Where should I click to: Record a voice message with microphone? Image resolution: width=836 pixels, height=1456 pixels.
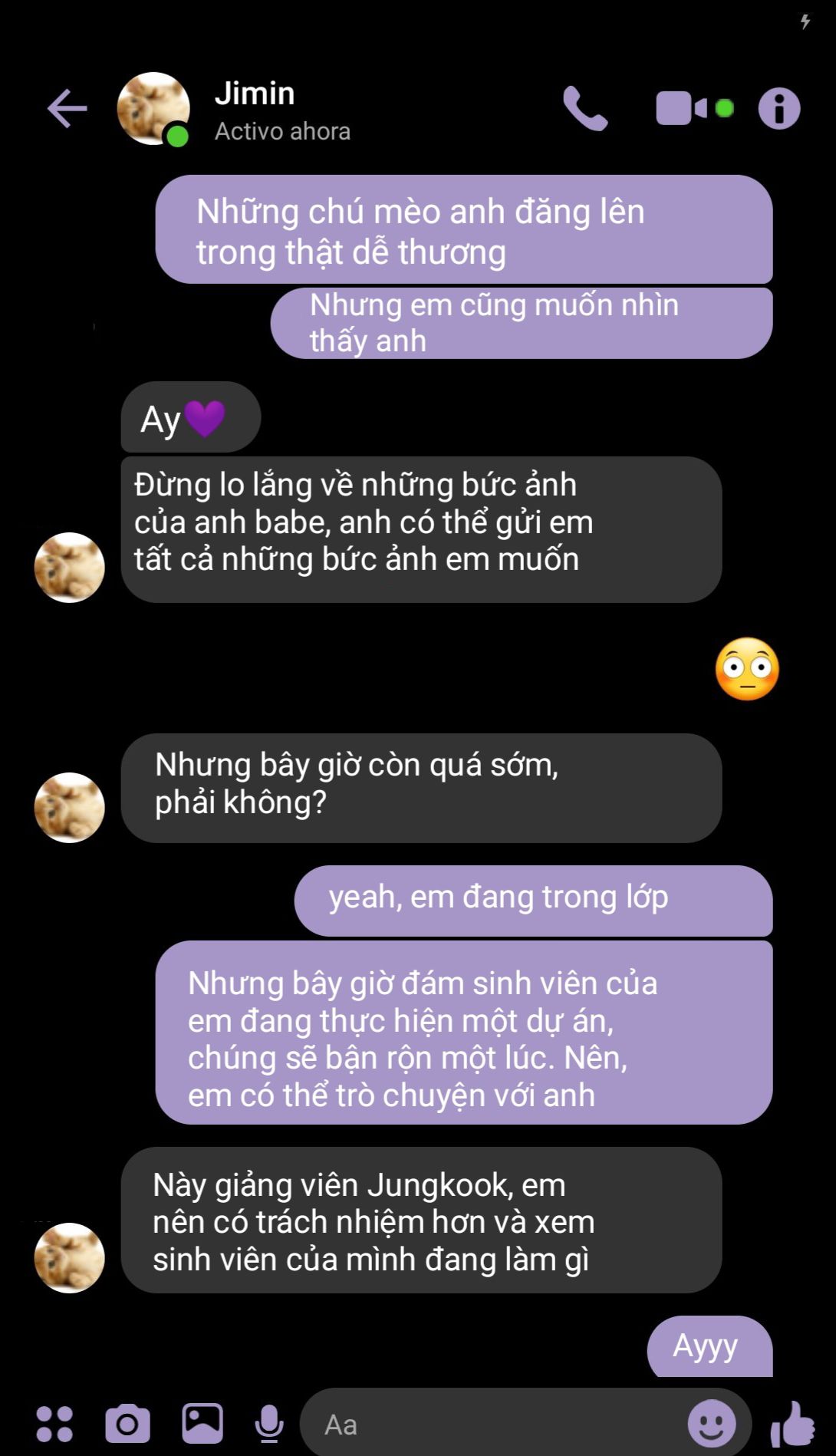(269, 1424)
